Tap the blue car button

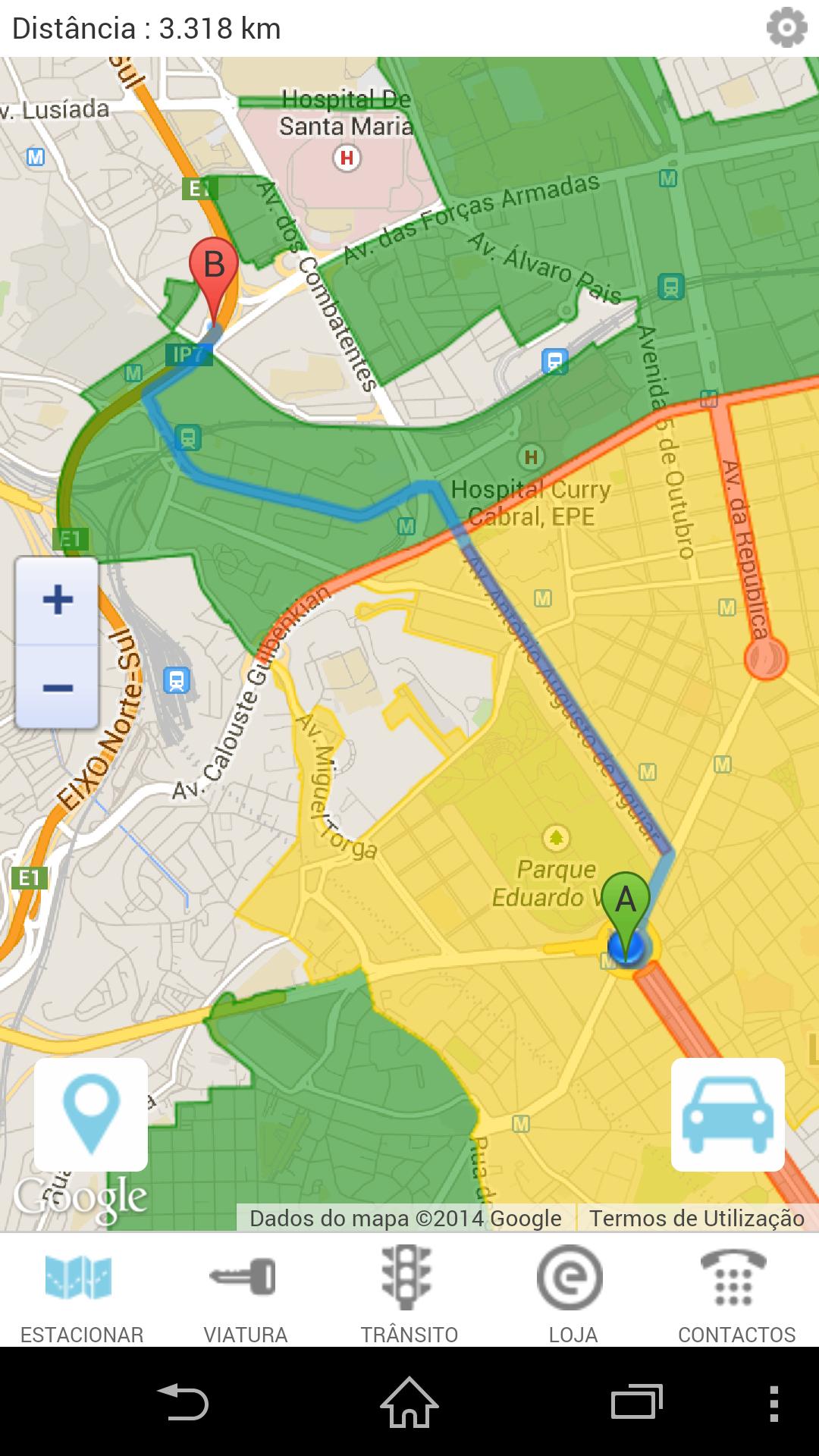(x=727, y=1114)
